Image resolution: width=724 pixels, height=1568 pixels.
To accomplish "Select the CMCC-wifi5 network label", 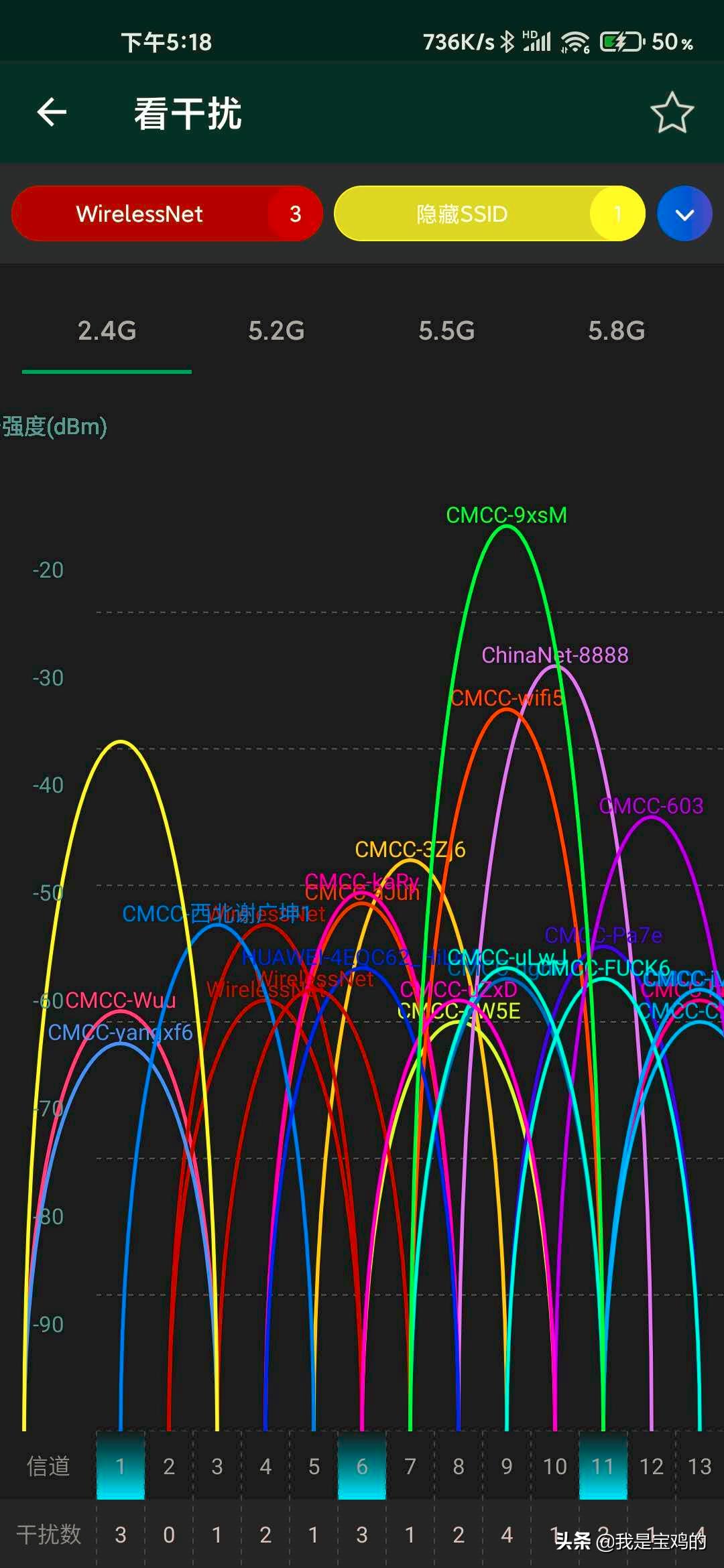I will pos(508,698).
